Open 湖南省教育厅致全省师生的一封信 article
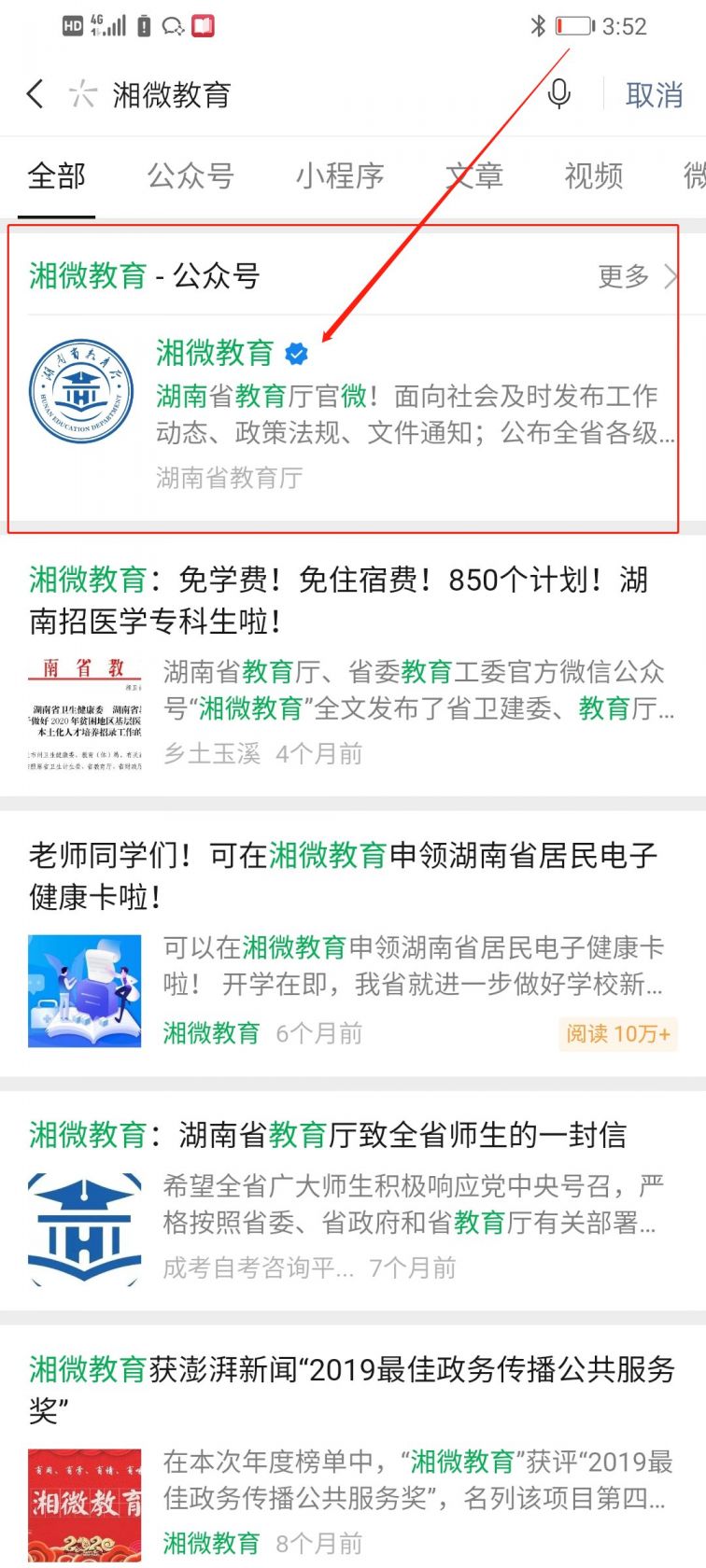The width and height of the screenshot is (706, 1568). coord(328,1135)
